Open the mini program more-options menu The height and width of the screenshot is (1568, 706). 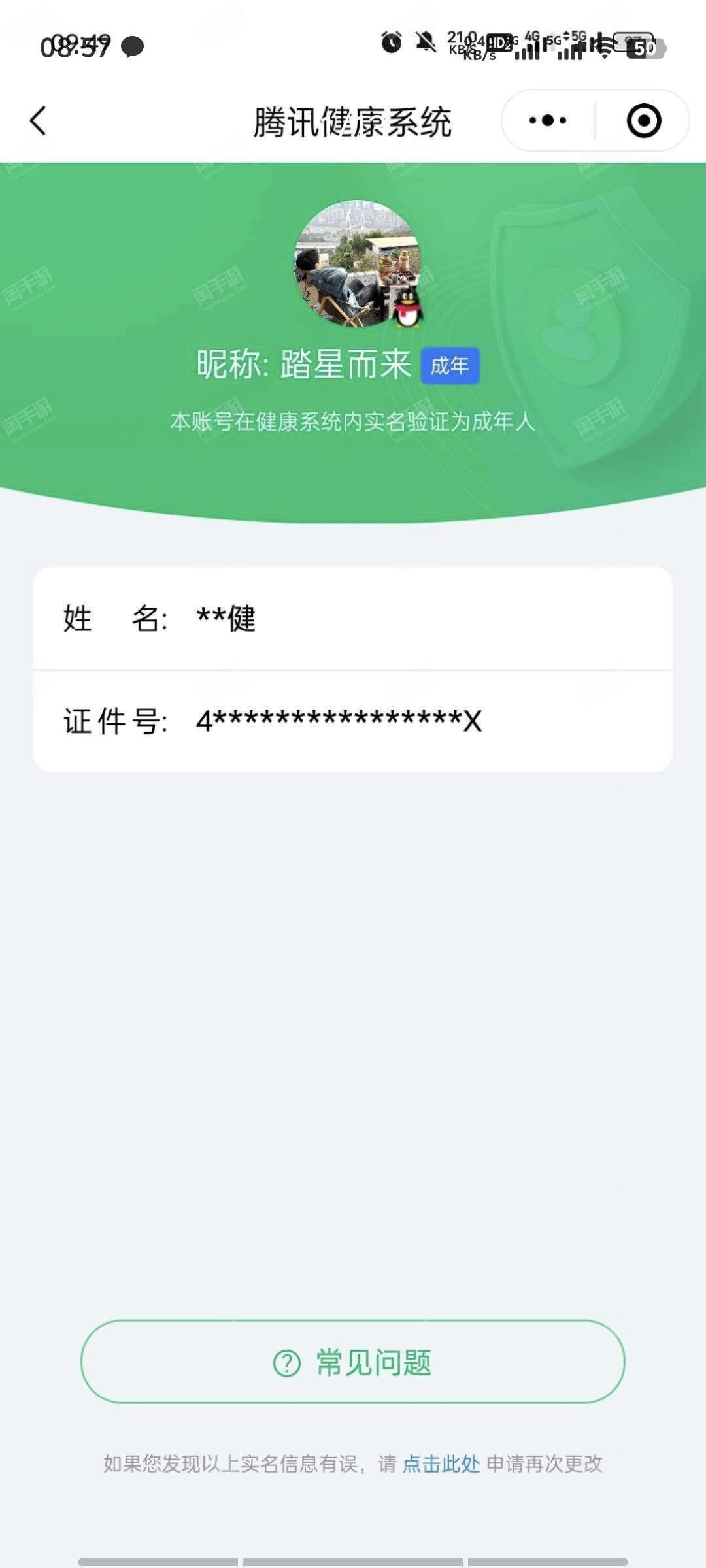548,121
